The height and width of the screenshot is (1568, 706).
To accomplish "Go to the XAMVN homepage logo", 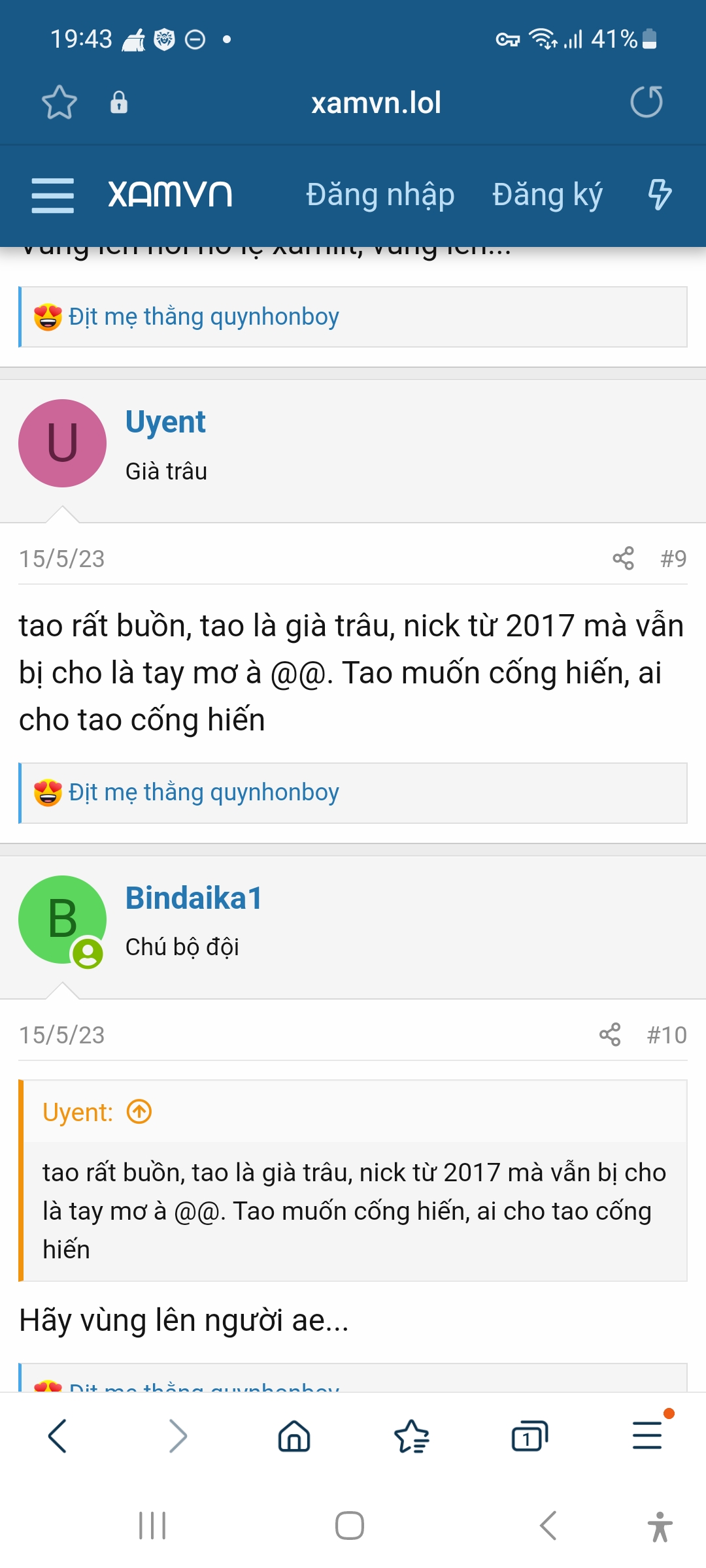I will pyautogui.click(x=170, y=195).
